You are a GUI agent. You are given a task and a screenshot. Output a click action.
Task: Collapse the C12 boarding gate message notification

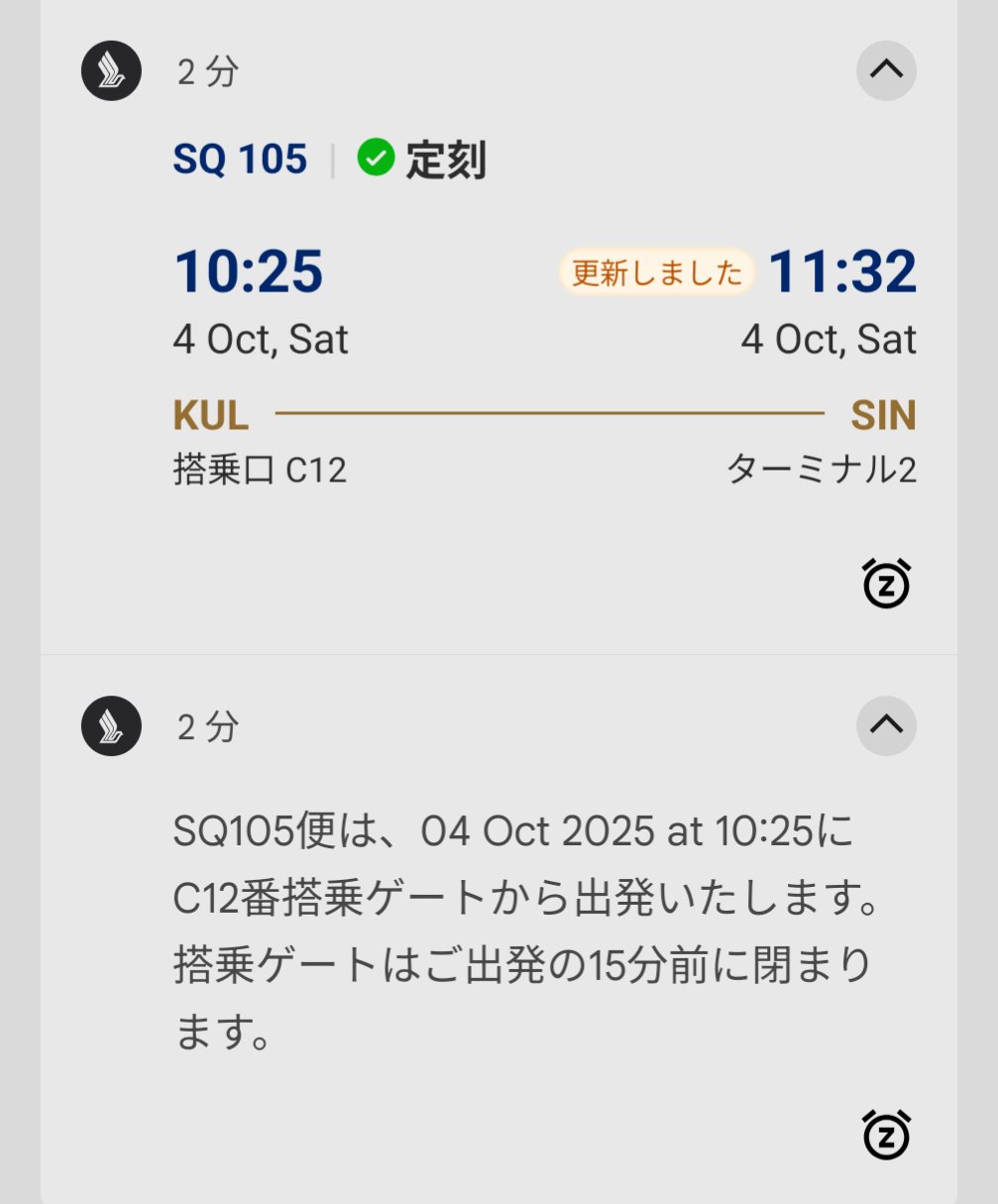[886, 726]
